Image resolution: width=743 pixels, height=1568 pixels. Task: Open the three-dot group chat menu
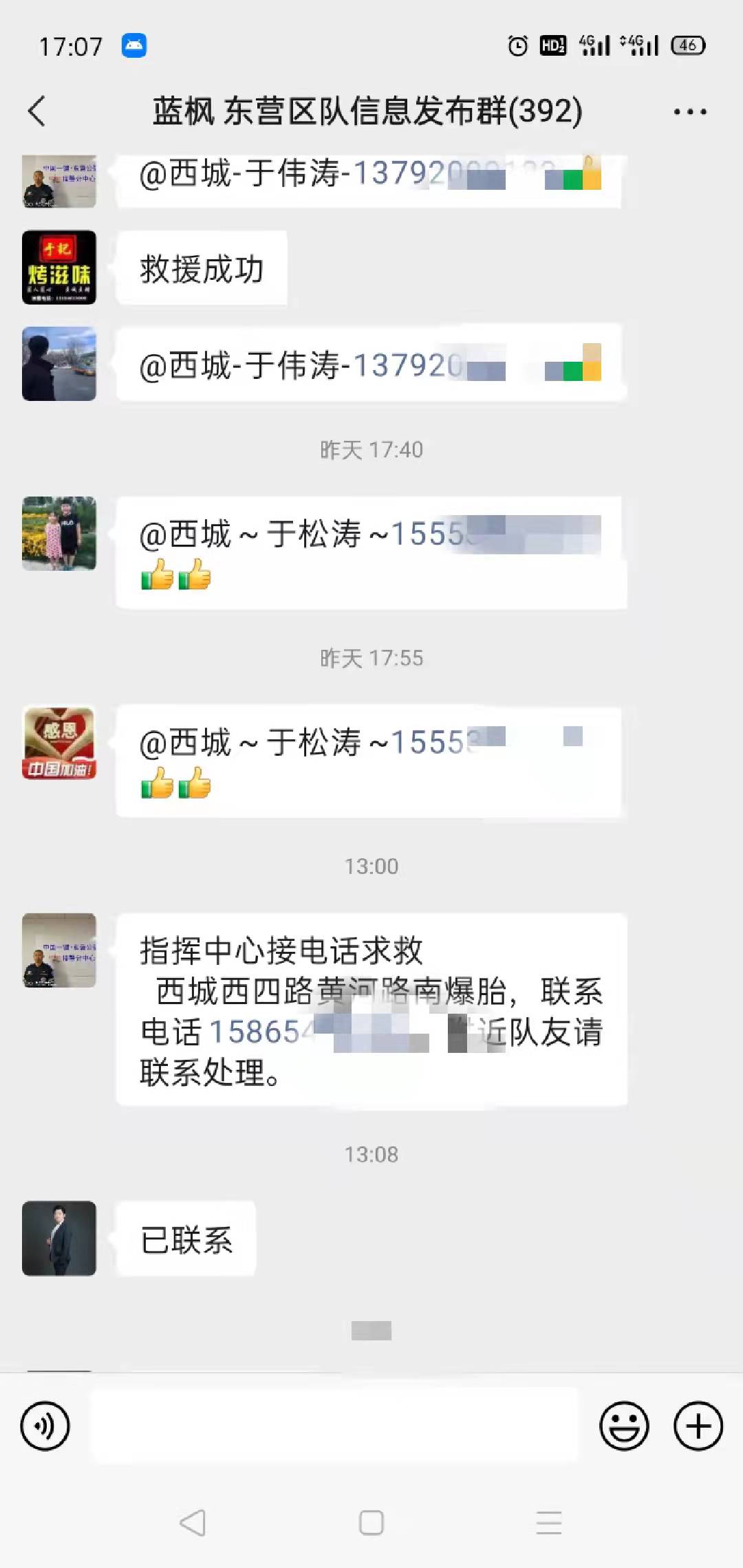pos(690,111)
